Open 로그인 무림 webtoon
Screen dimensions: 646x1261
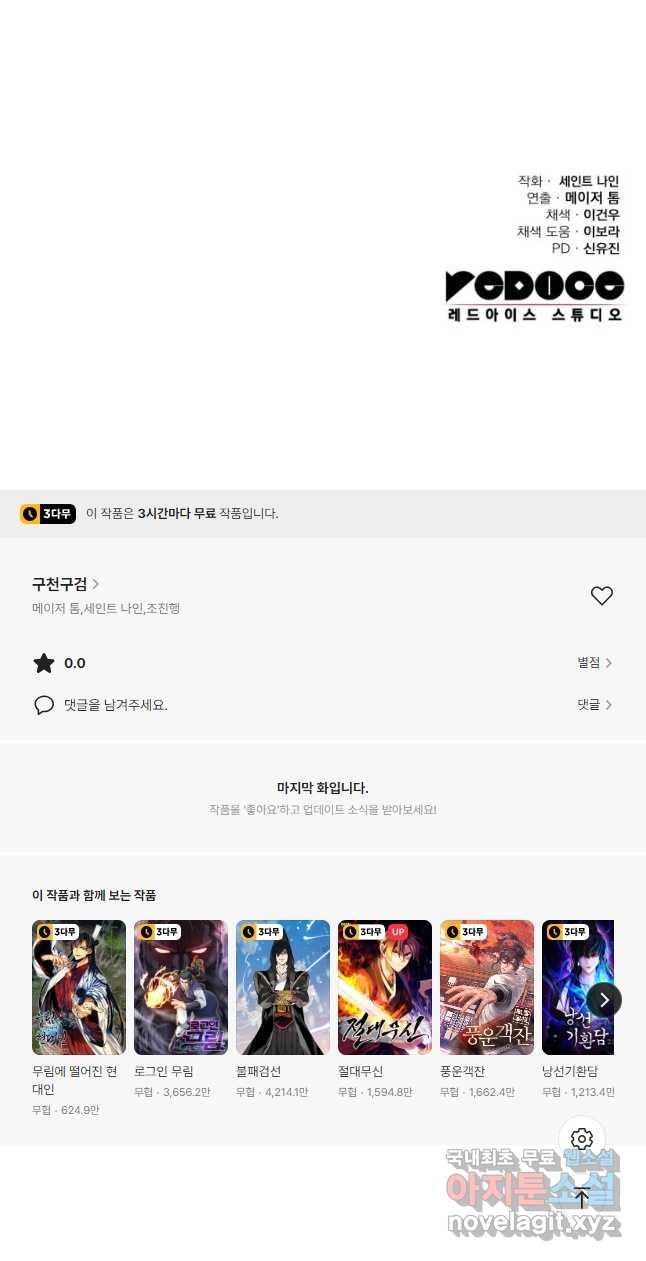tap(181, 987)
